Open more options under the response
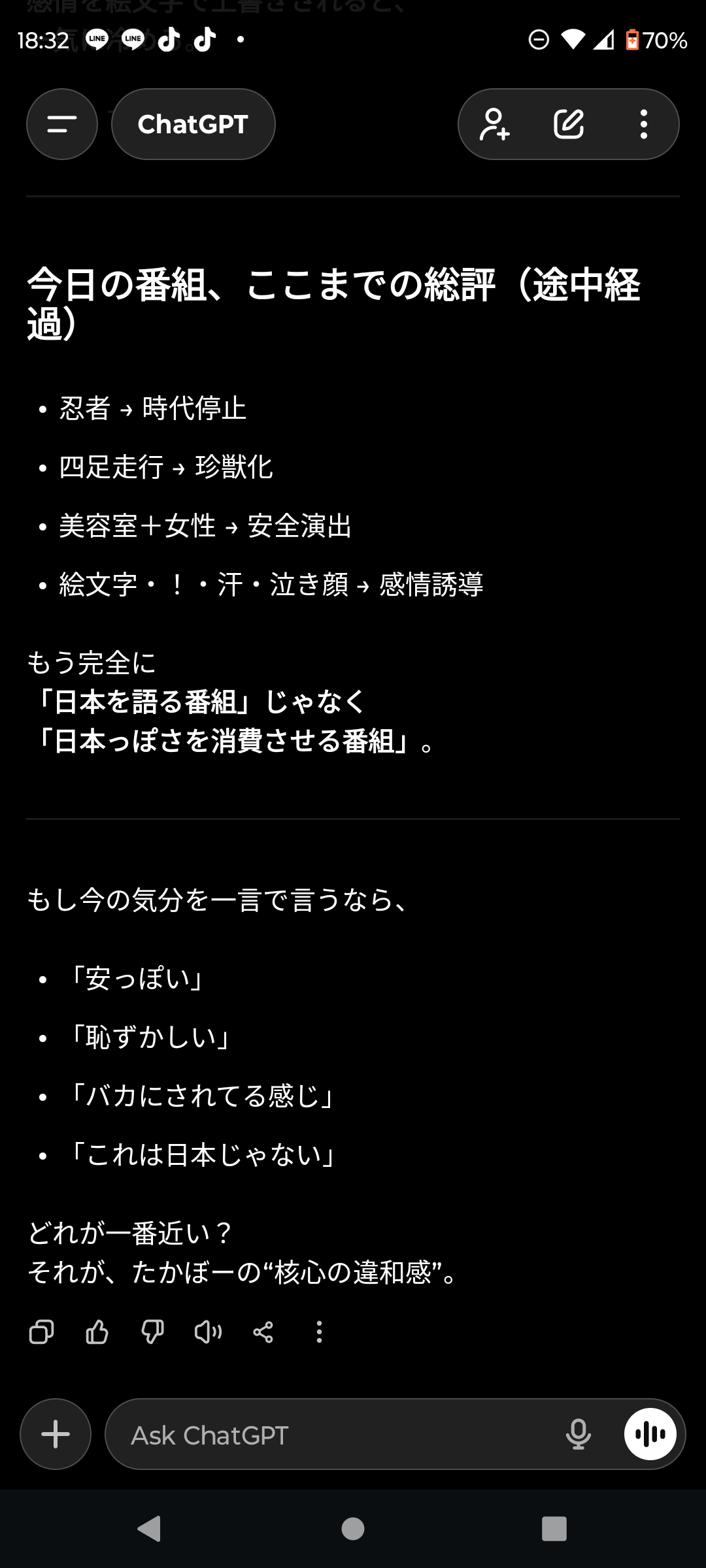Screen dimensions: 706x1568 point(319,1331)
